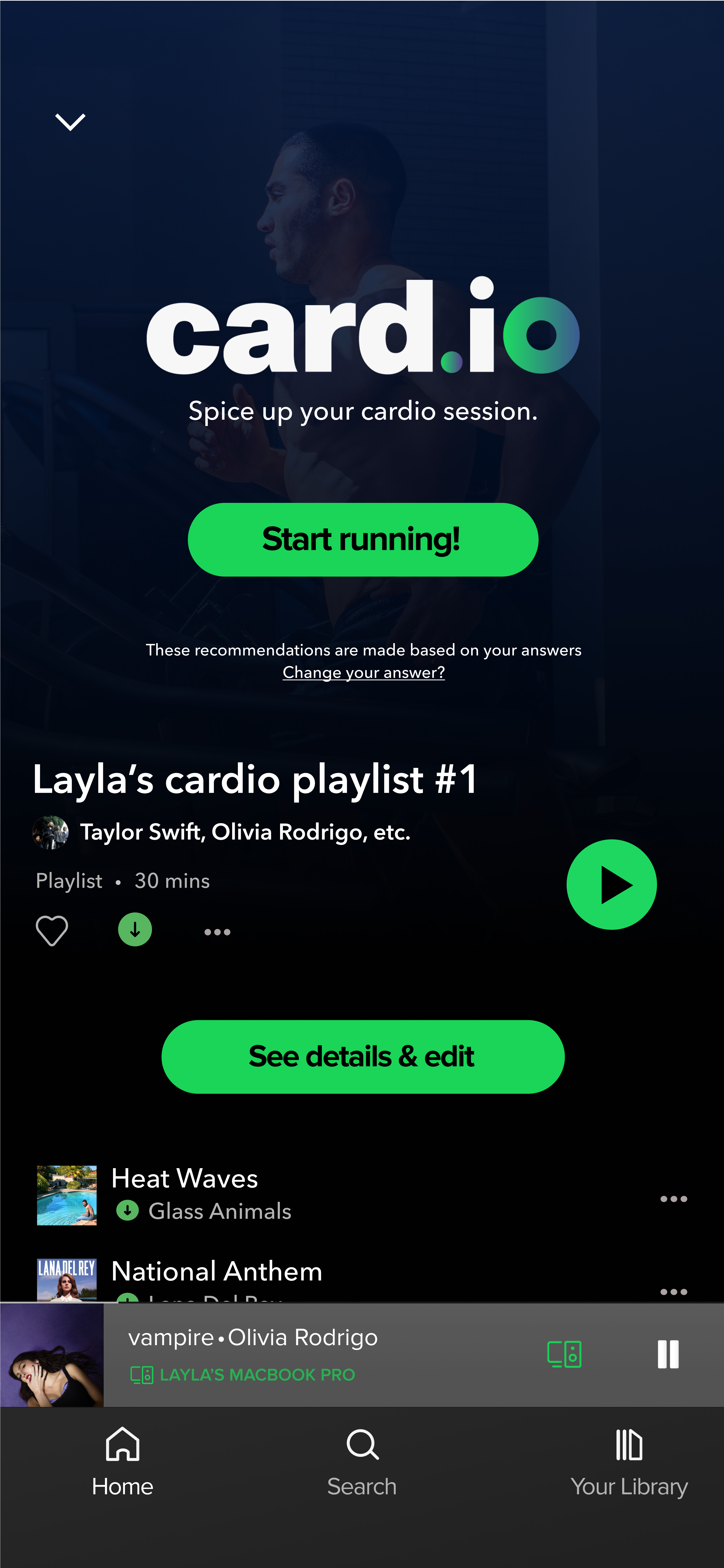724x1568 pixels.
Task: Tap See details & edit
Action: (363, 1057)
